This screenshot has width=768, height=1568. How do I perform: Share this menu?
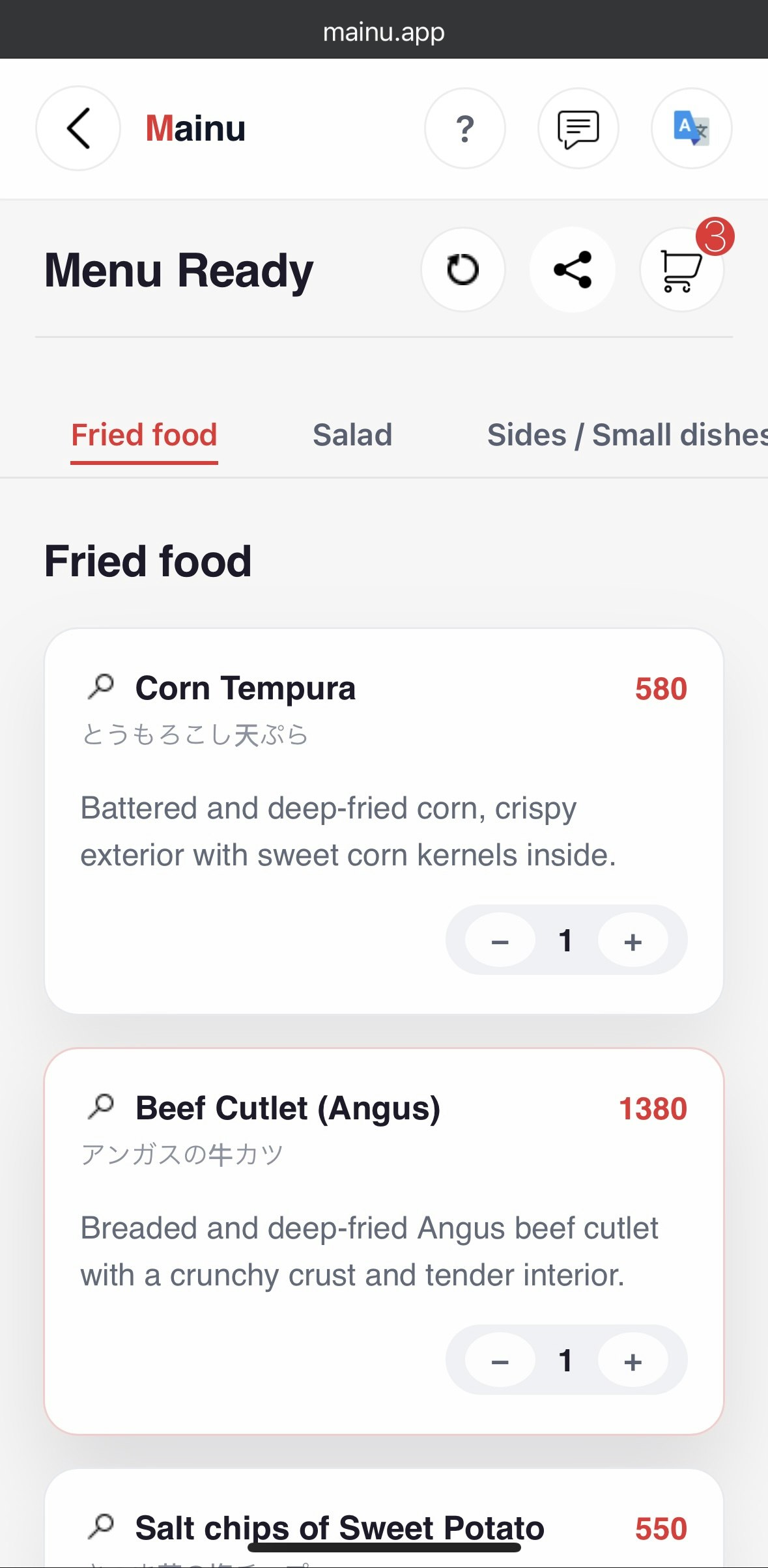click(573, 270)
